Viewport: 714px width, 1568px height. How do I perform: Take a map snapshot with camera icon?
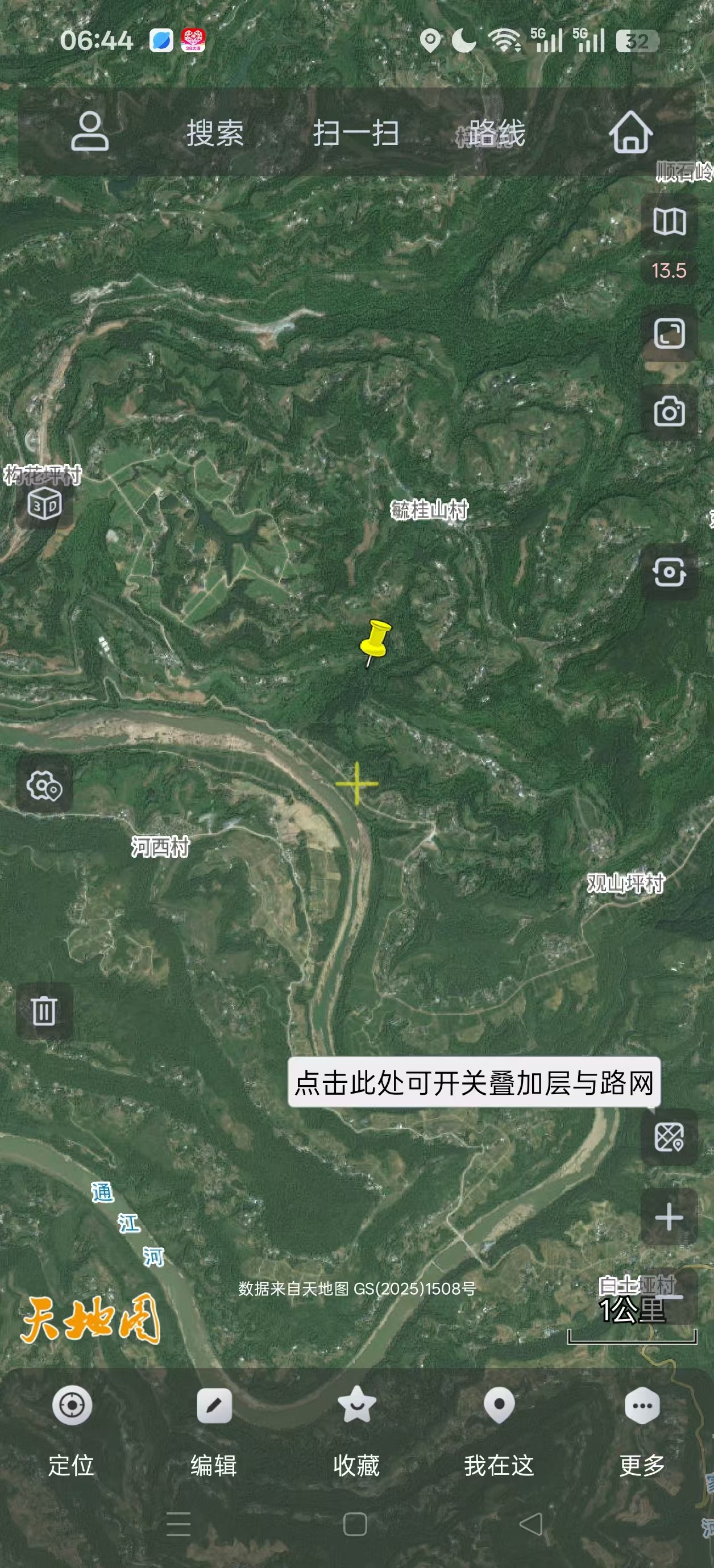click(x=669, y=412)
